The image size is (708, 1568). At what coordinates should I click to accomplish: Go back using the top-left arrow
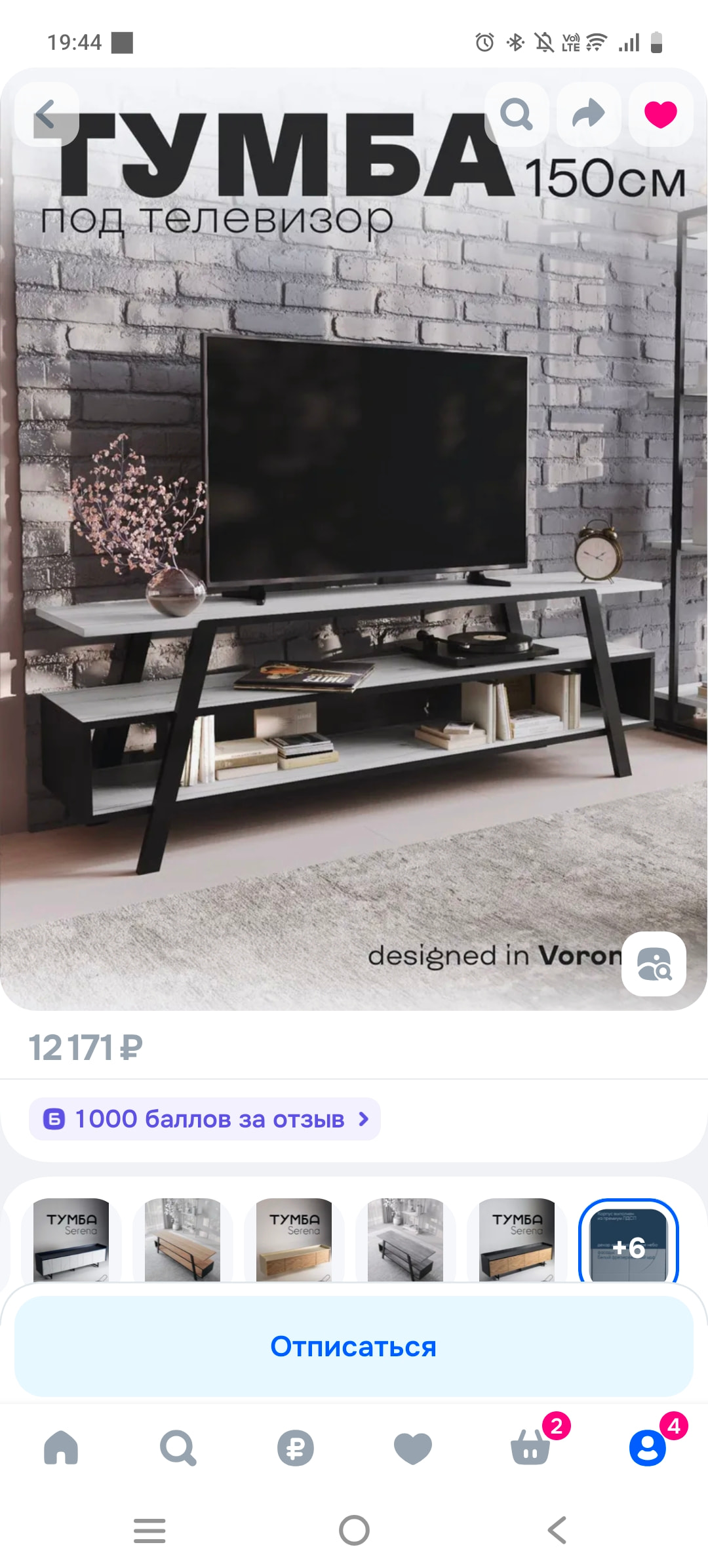pos(47,115)
